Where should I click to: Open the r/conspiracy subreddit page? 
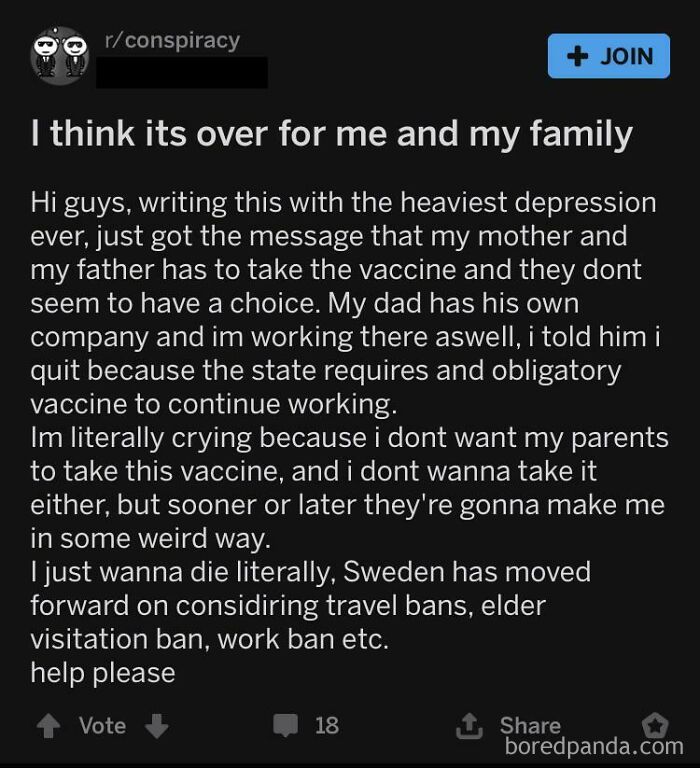tap(172, 41)
